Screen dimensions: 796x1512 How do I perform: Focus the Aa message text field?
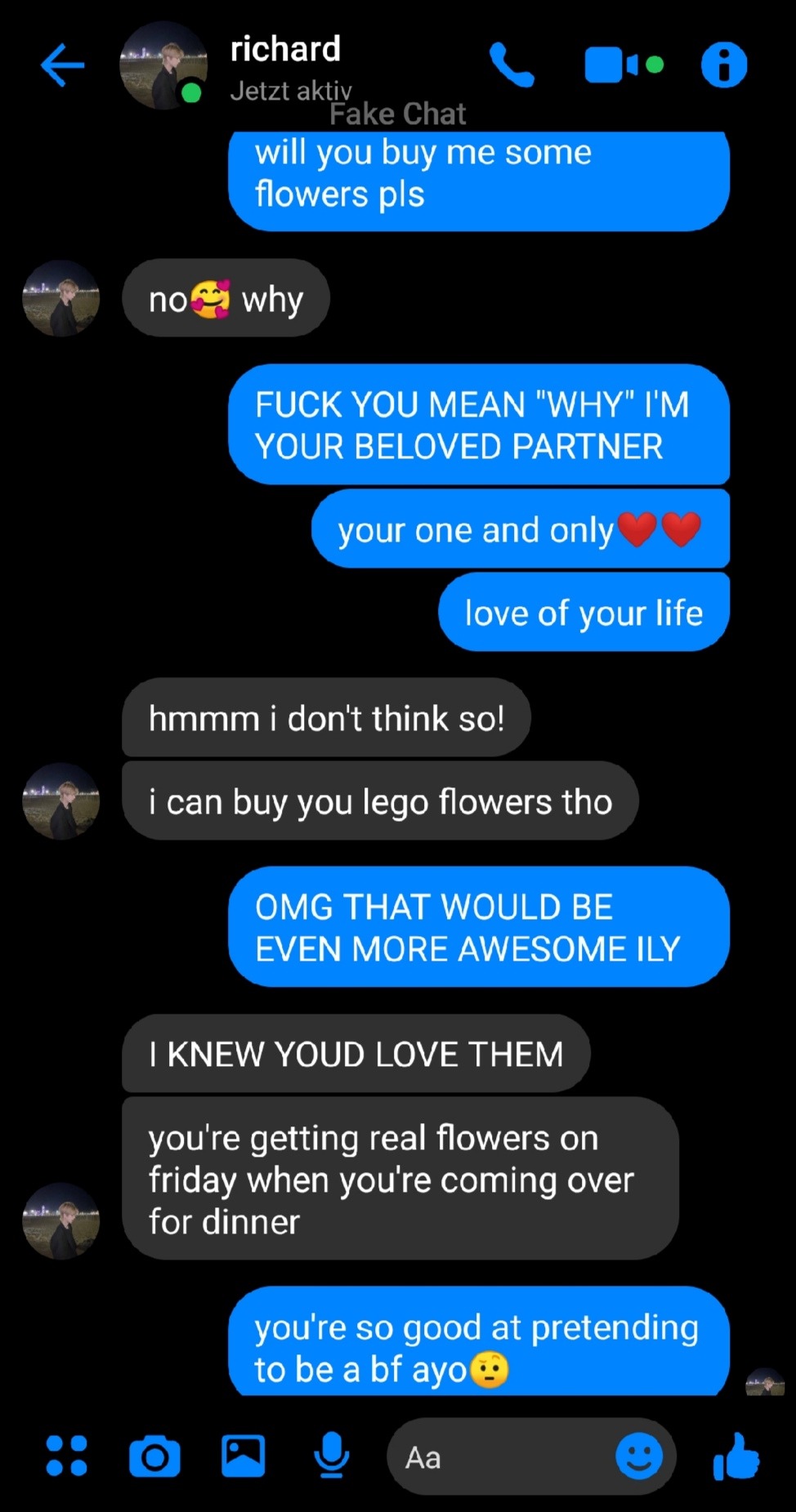click(499, 1457)
